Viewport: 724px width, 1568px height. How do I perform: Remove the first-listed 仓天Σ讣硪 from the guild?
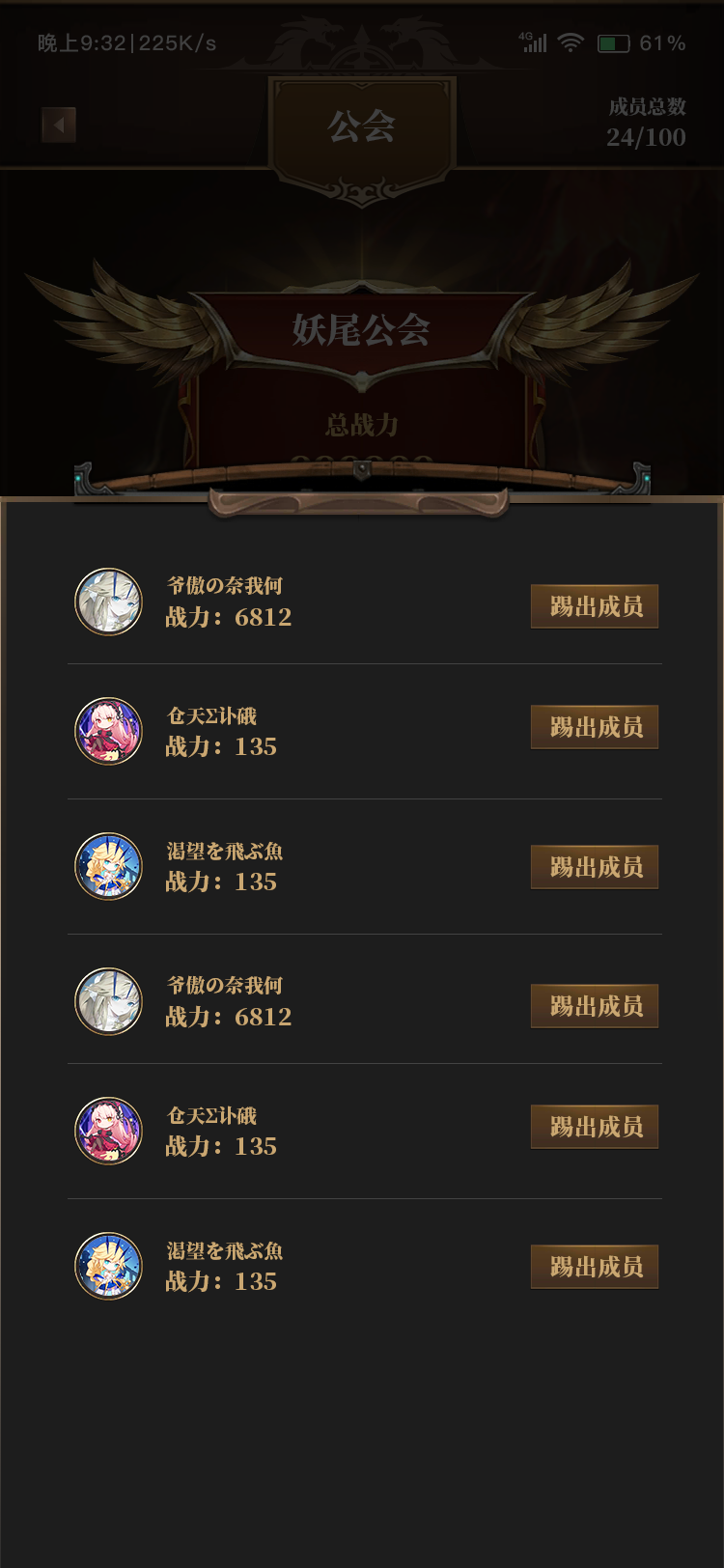(595, 727)
